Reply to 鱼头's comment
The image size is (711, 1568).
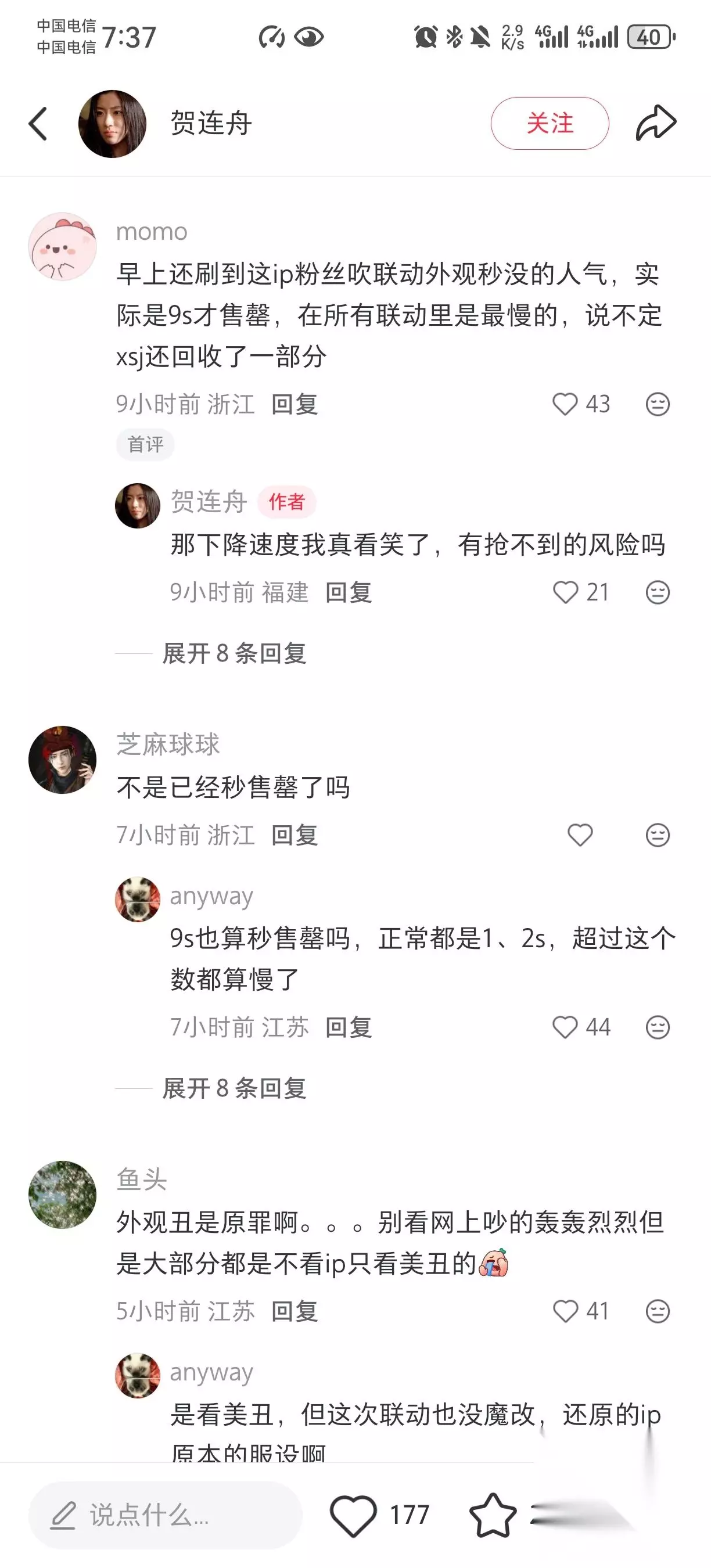(x=295, y=1311)
